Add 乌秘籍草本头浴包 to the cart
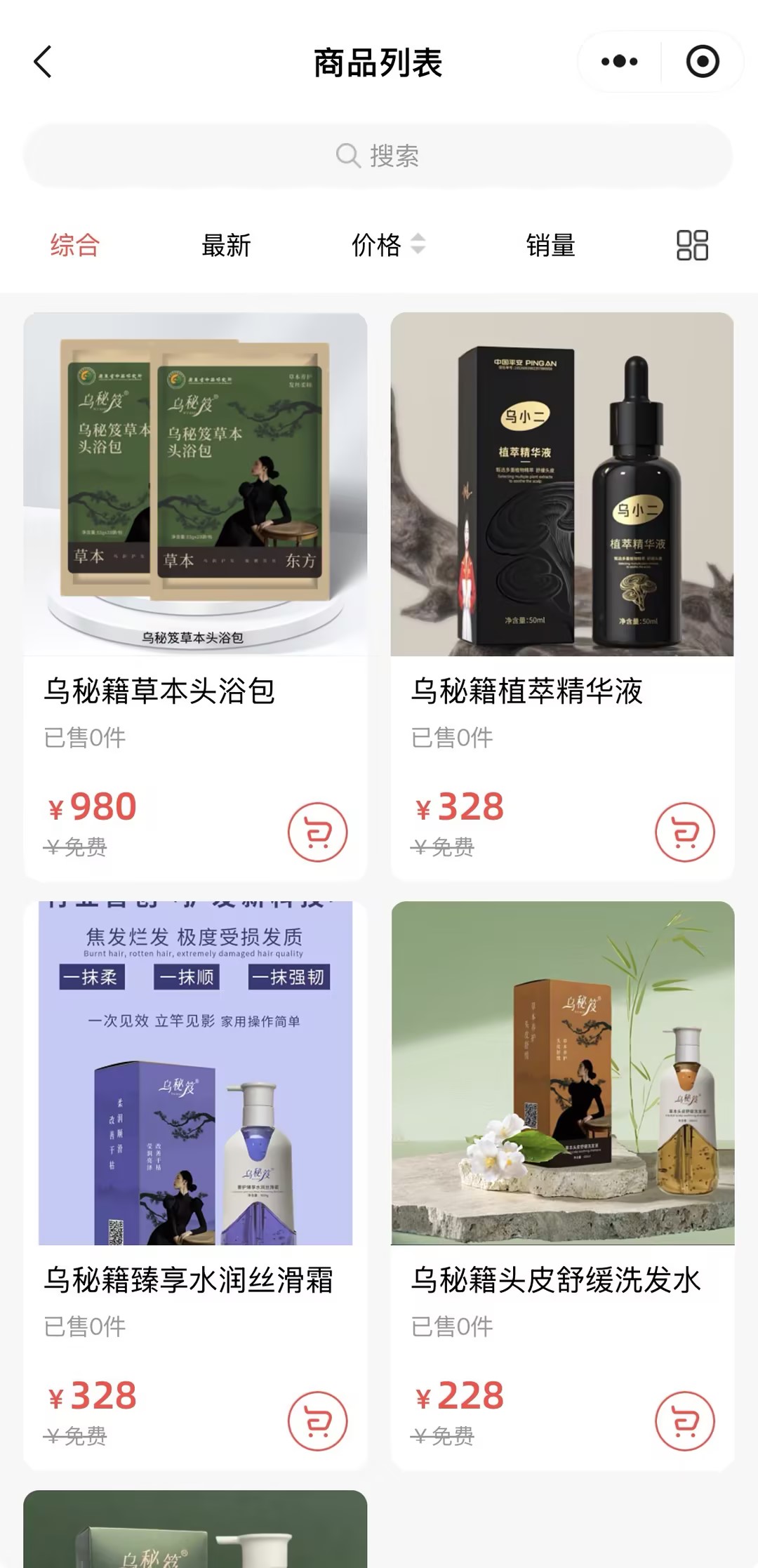Image resolution: width=758 pixels, height=1568 pixels. [317, 832]
